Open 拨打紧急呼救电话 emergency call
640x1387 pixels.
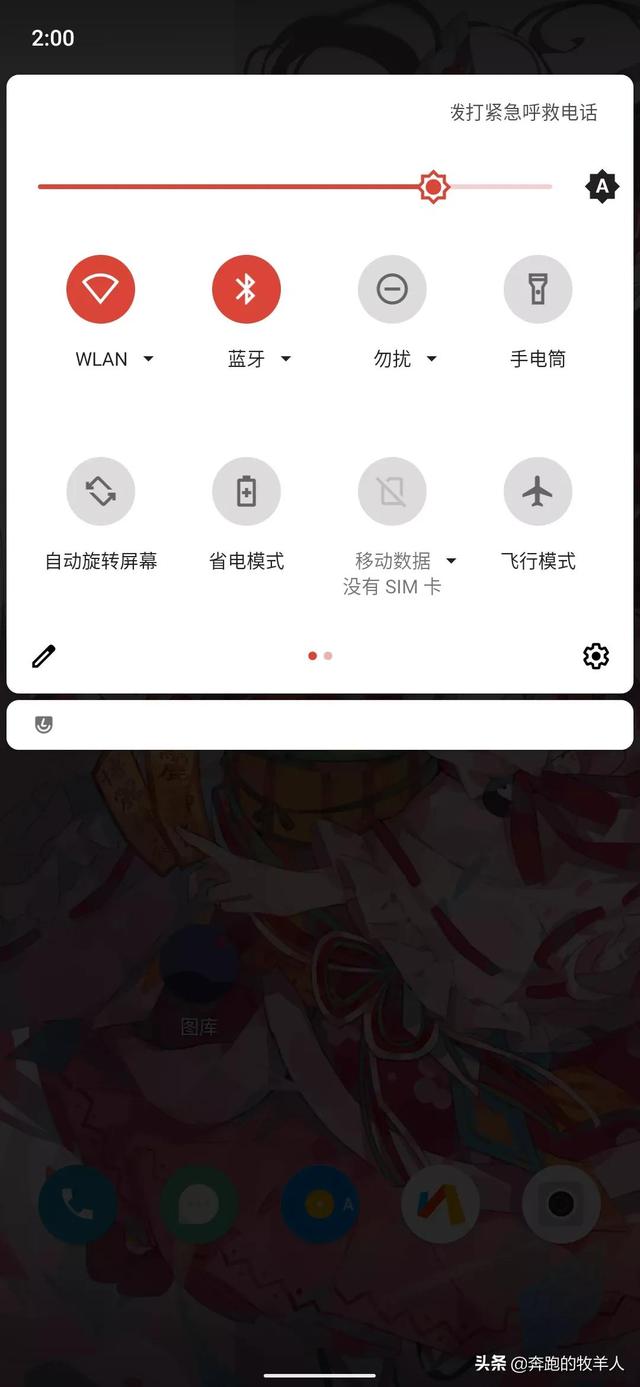click(x=523, y=113)
